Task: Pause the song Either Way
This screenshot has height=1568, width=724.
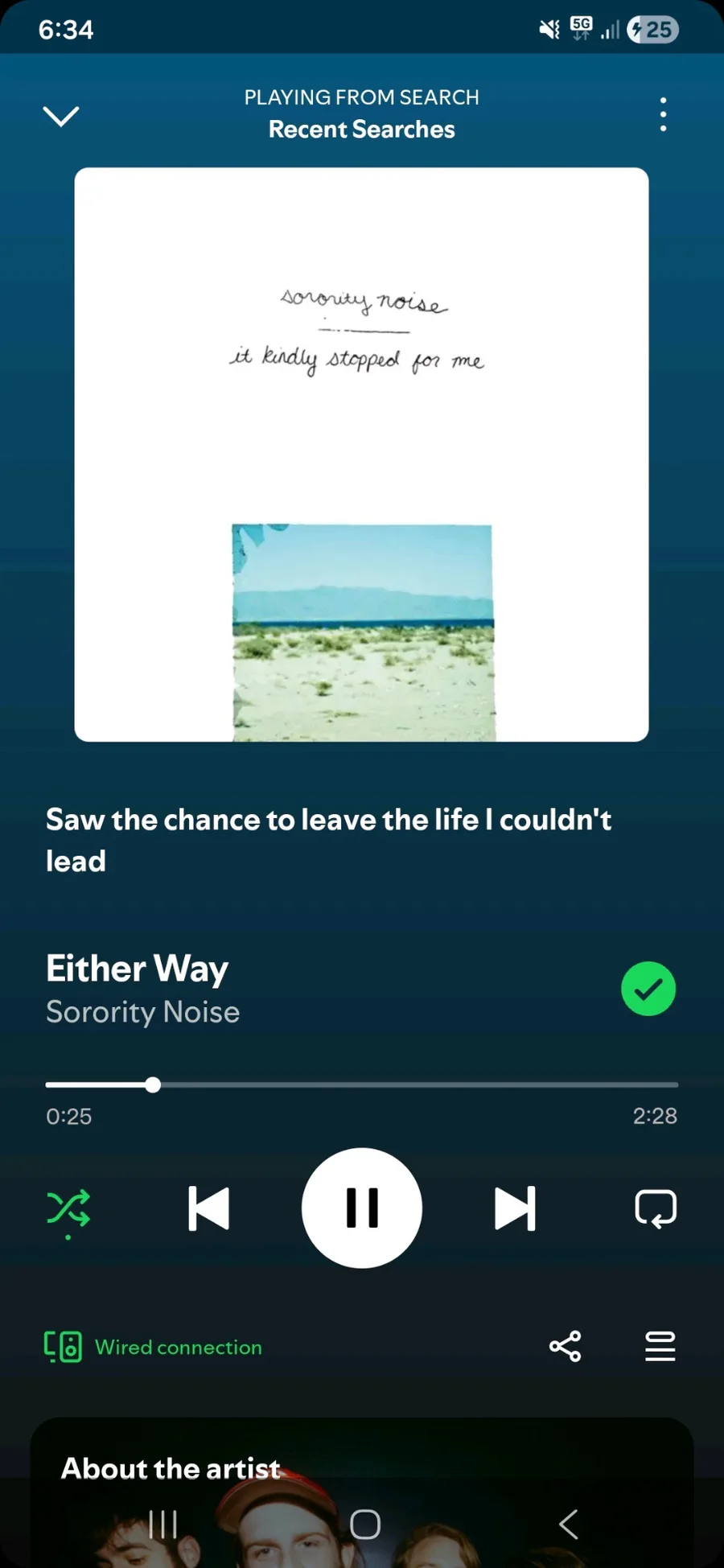Action: point(362,1208)
